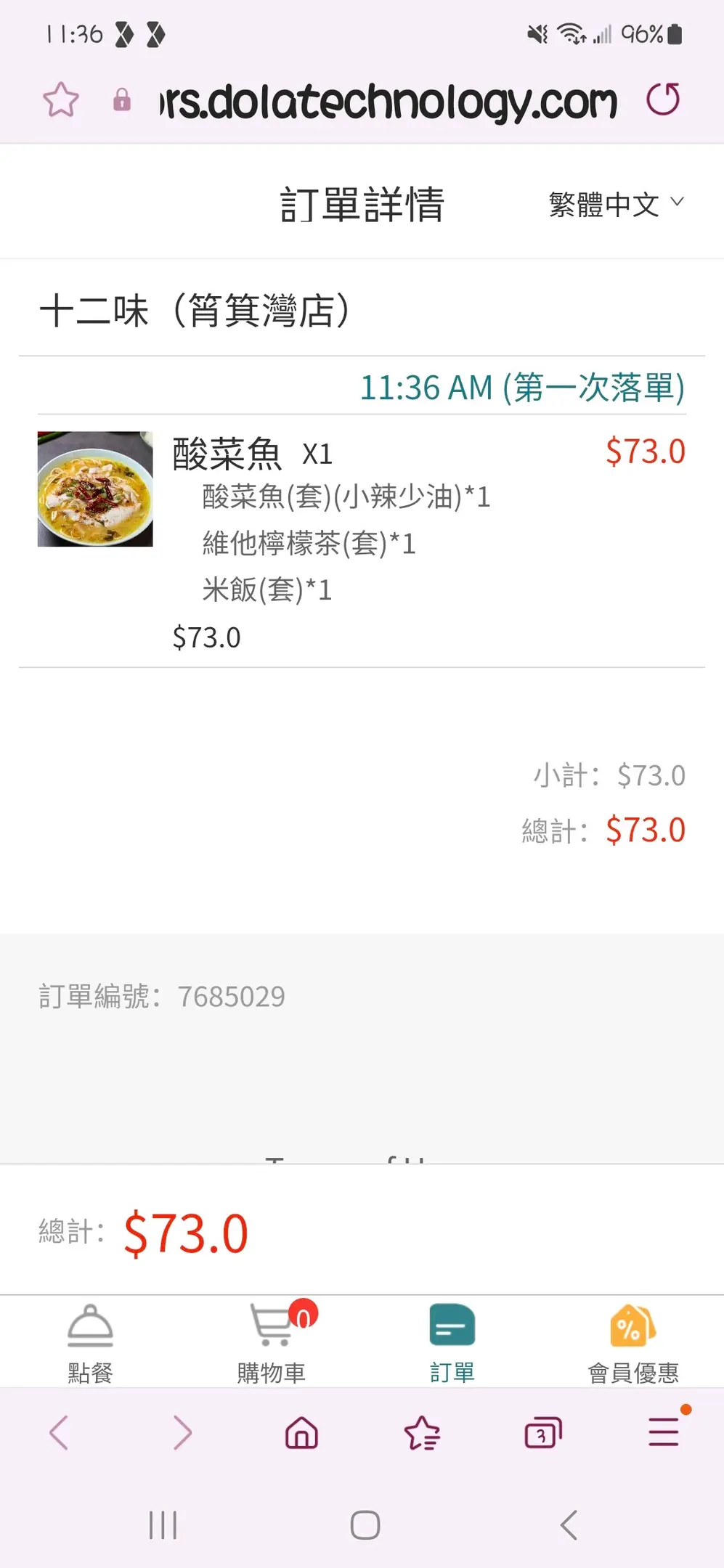This screenshot has height=1568, width=724.
Task: Switch to the 點餐 tab
Action: [x=90, y=1344]
